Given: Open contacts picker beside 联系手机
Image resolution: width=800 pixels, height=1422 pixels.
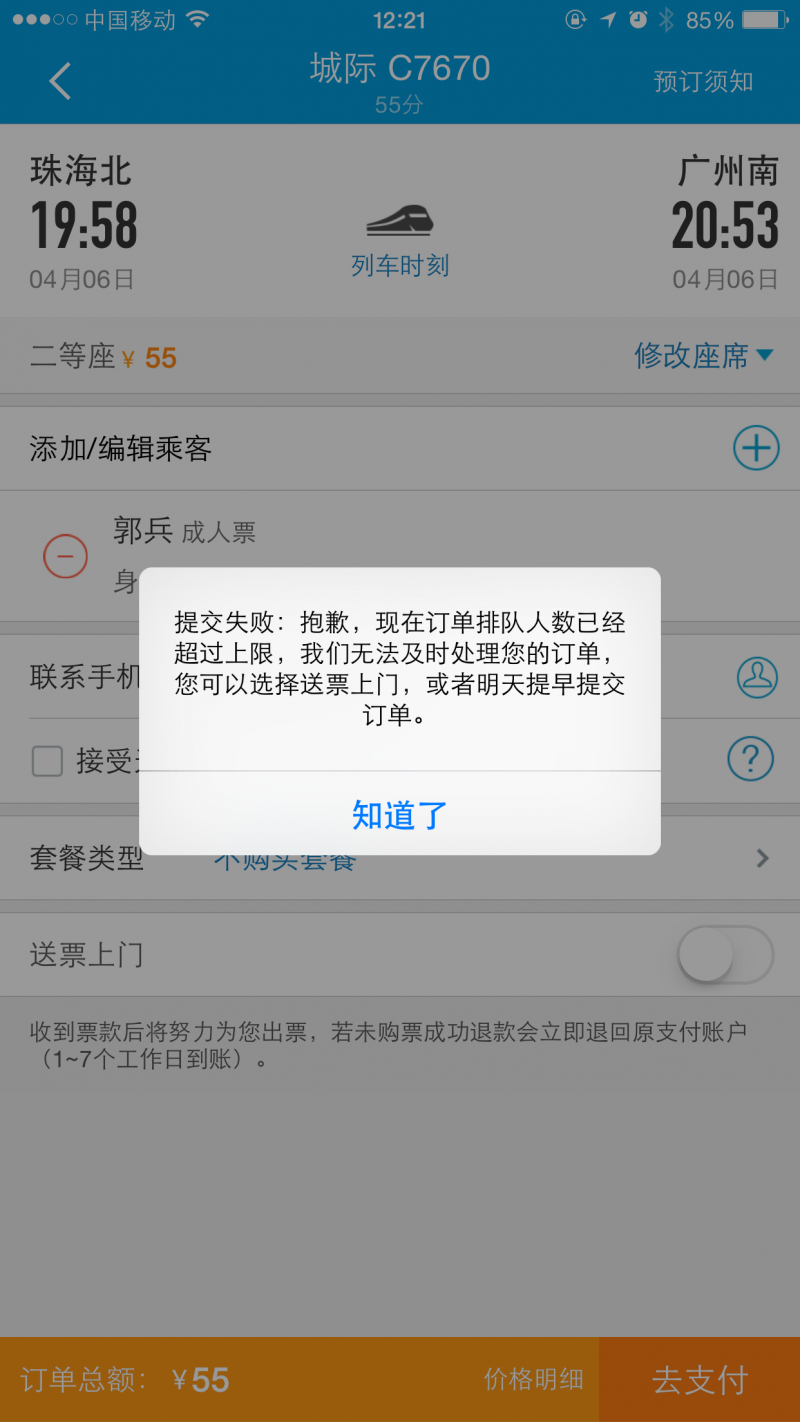Looking at the screenshot, I should tap(757, 677).
